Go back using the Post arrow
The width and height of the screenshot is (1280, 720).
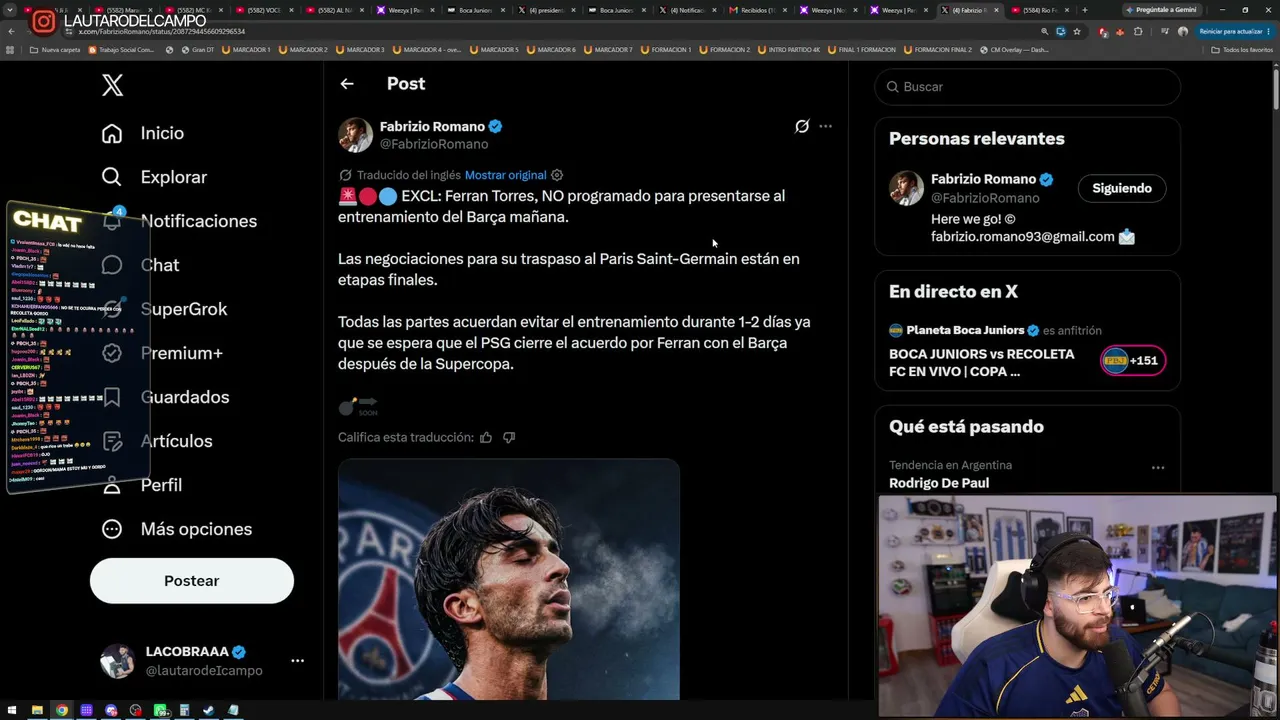(x=347, y=84)
